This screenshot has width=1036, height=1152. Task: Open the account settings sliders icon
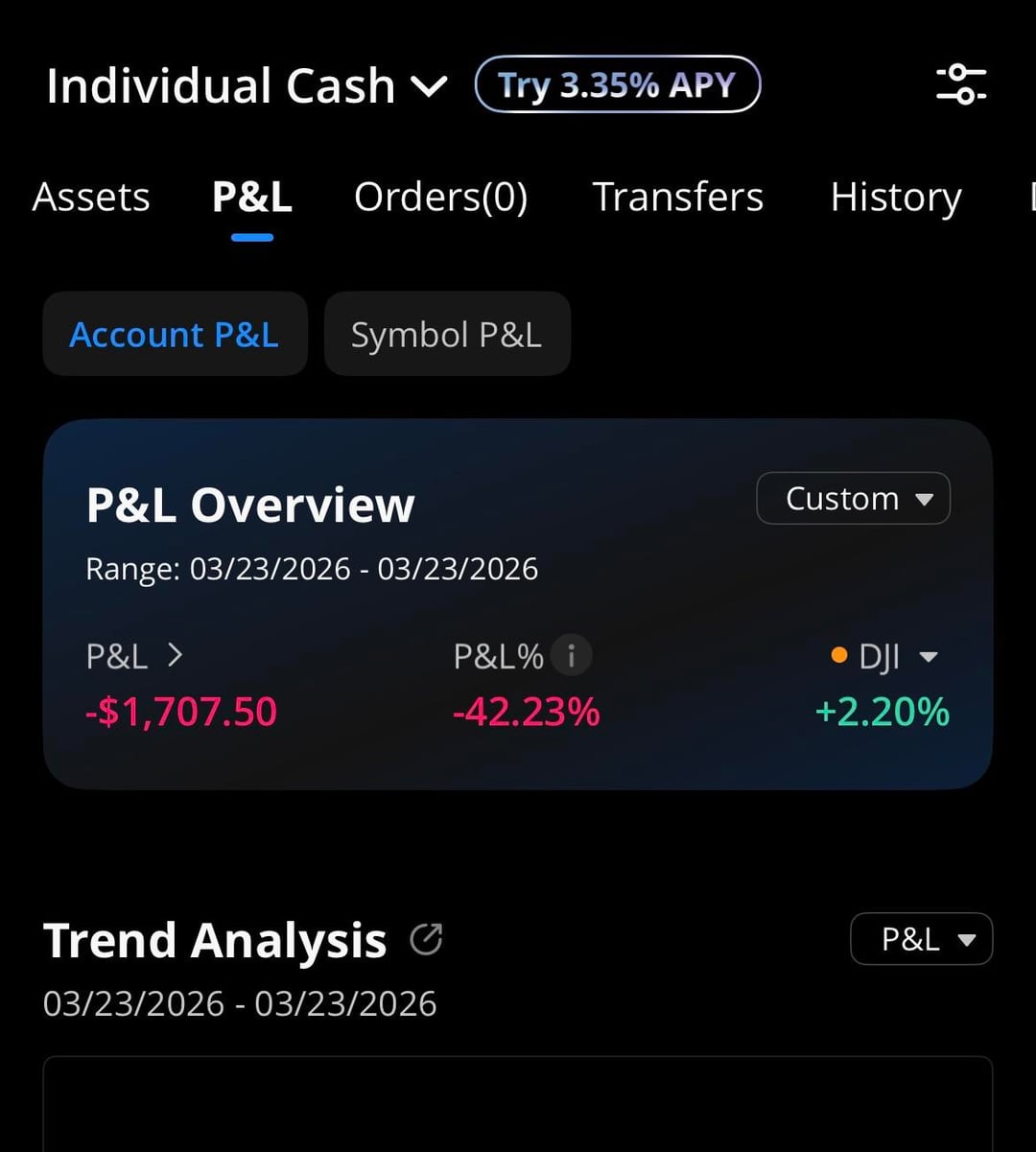(960, 84)
